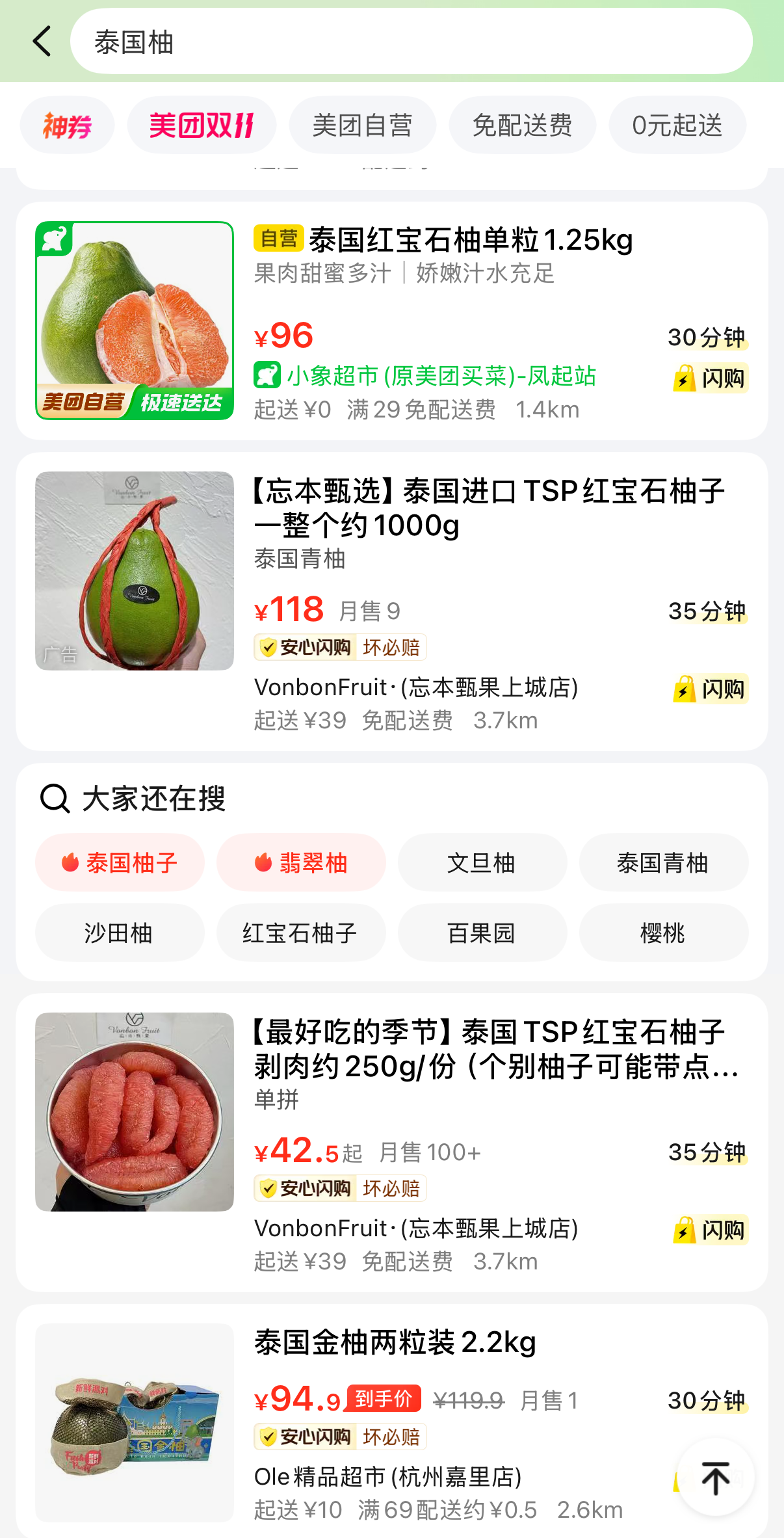Viewport: 784px width, 1538px height.
Task: Go back from search results
Action: pyautogui.click(x=42, y=42)
